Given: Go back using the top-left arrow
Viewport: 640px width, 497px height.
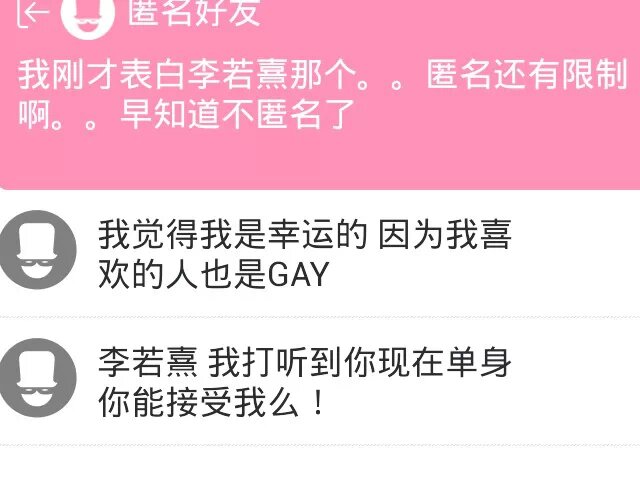Looking at the screenshot, I should (34, 12).
